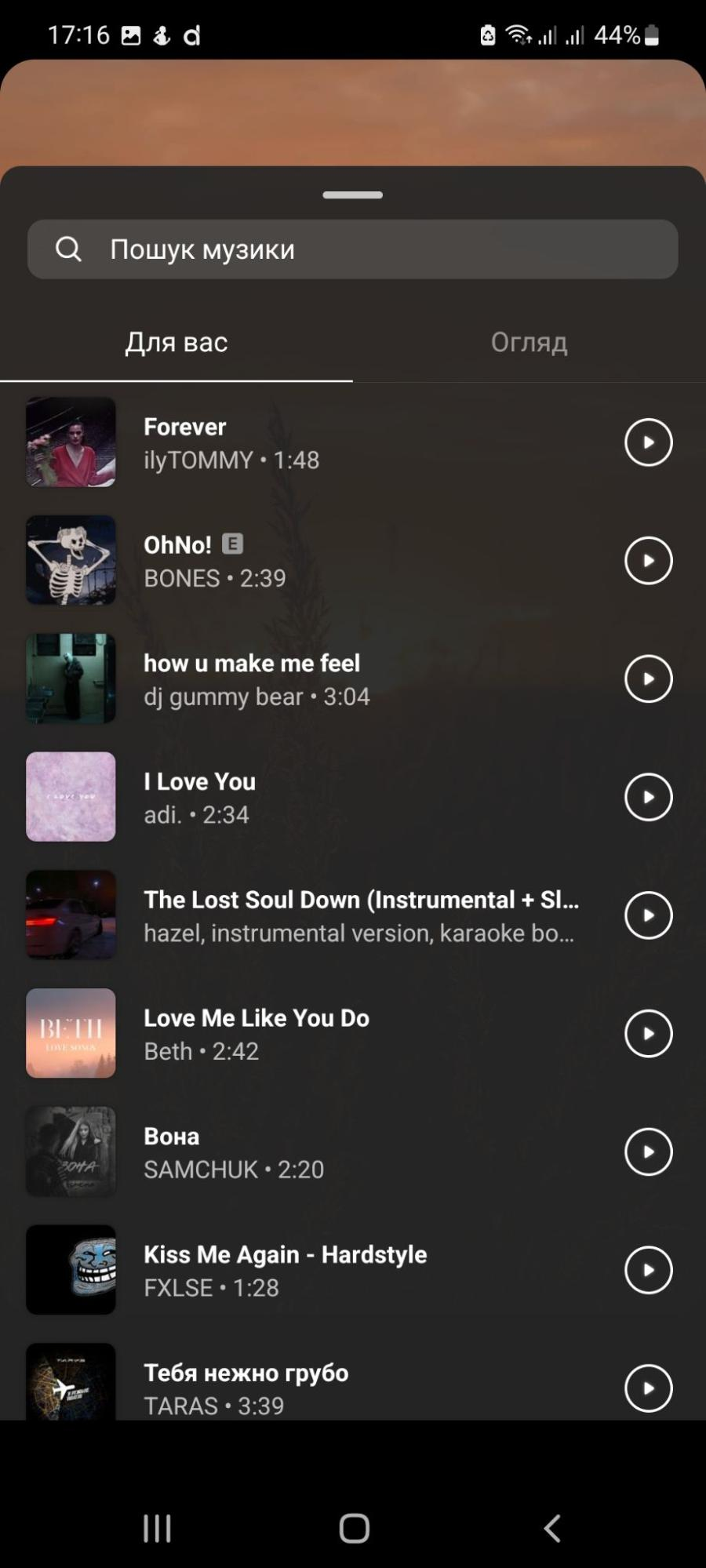Preview Тебя нежно грубо by TARAS
The width and height of the screenshot is (706, 1568).
648,1388
